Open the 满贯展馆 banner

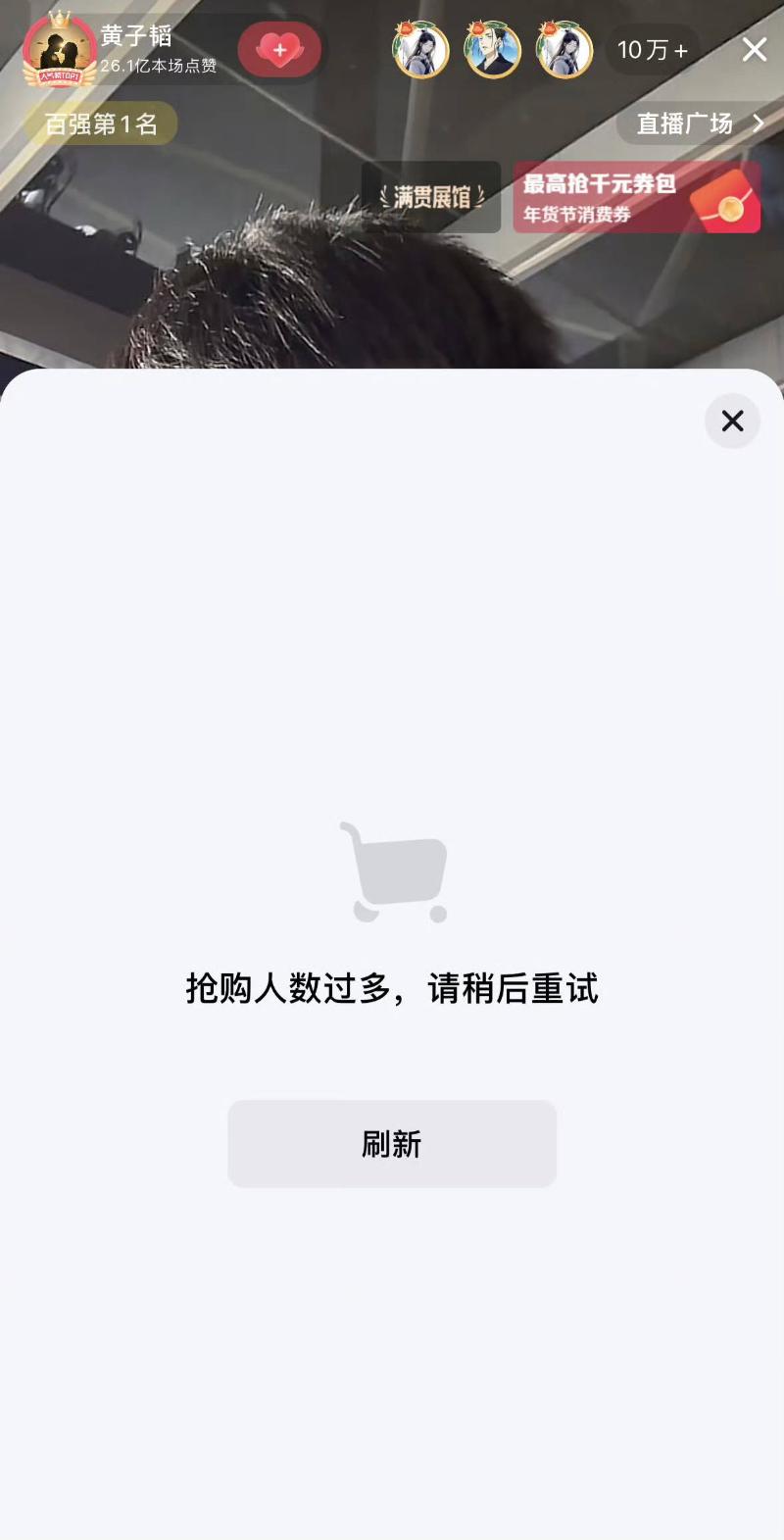tap(431, 197)
